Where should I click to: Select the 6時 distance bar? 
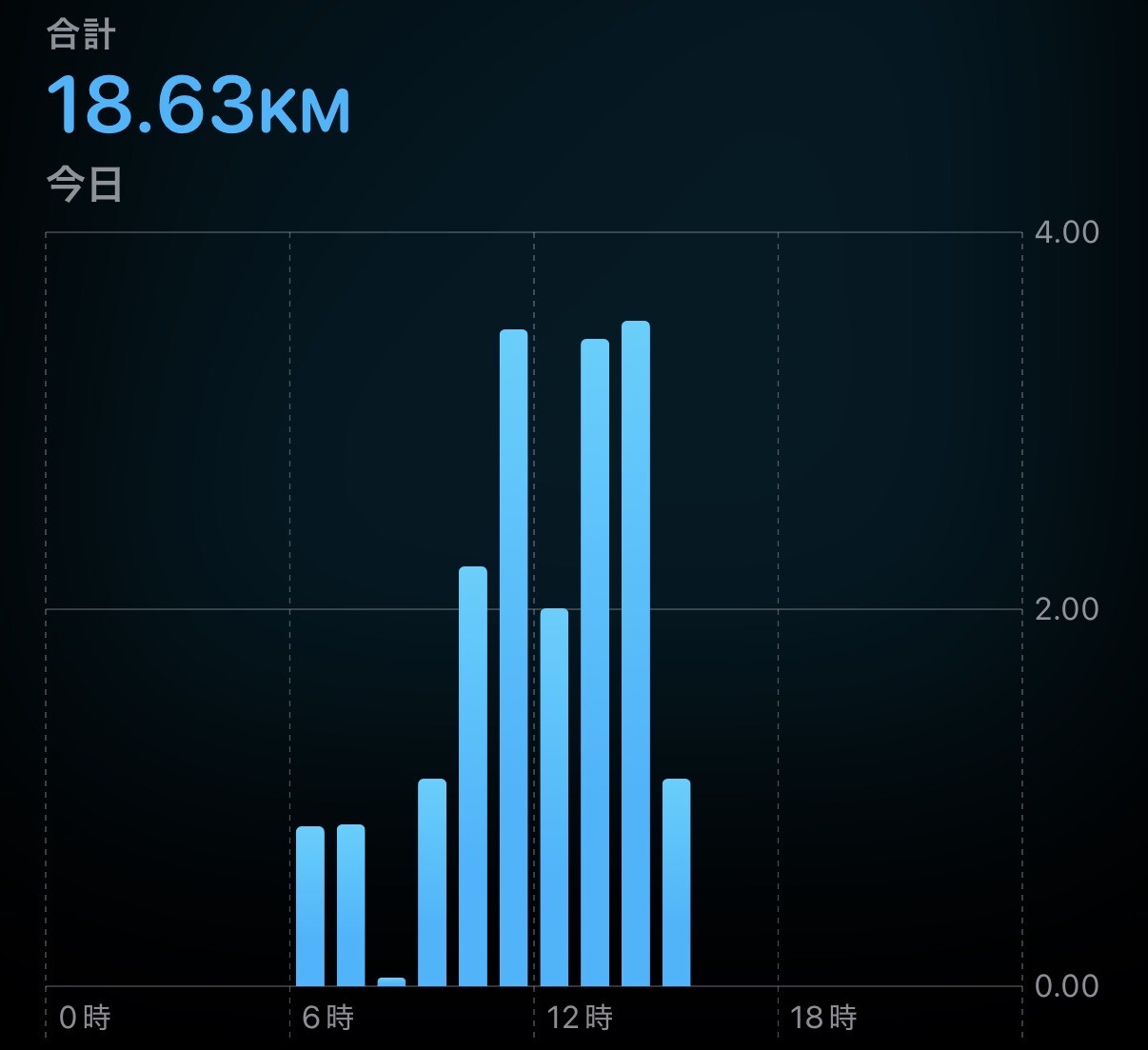click(x=310, y=905)
